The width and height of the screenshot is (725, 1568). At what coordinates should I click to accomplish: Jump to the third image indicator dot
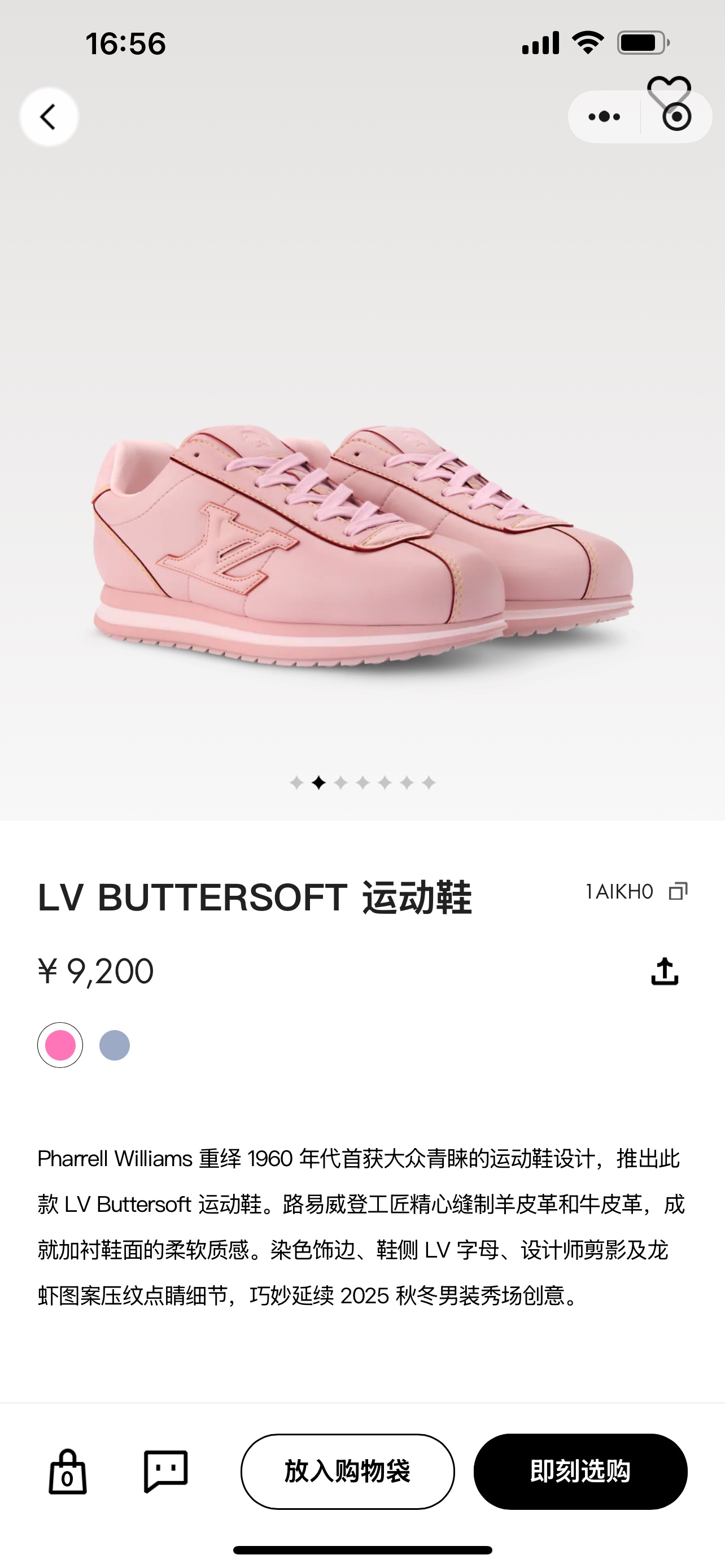(340, 783)
